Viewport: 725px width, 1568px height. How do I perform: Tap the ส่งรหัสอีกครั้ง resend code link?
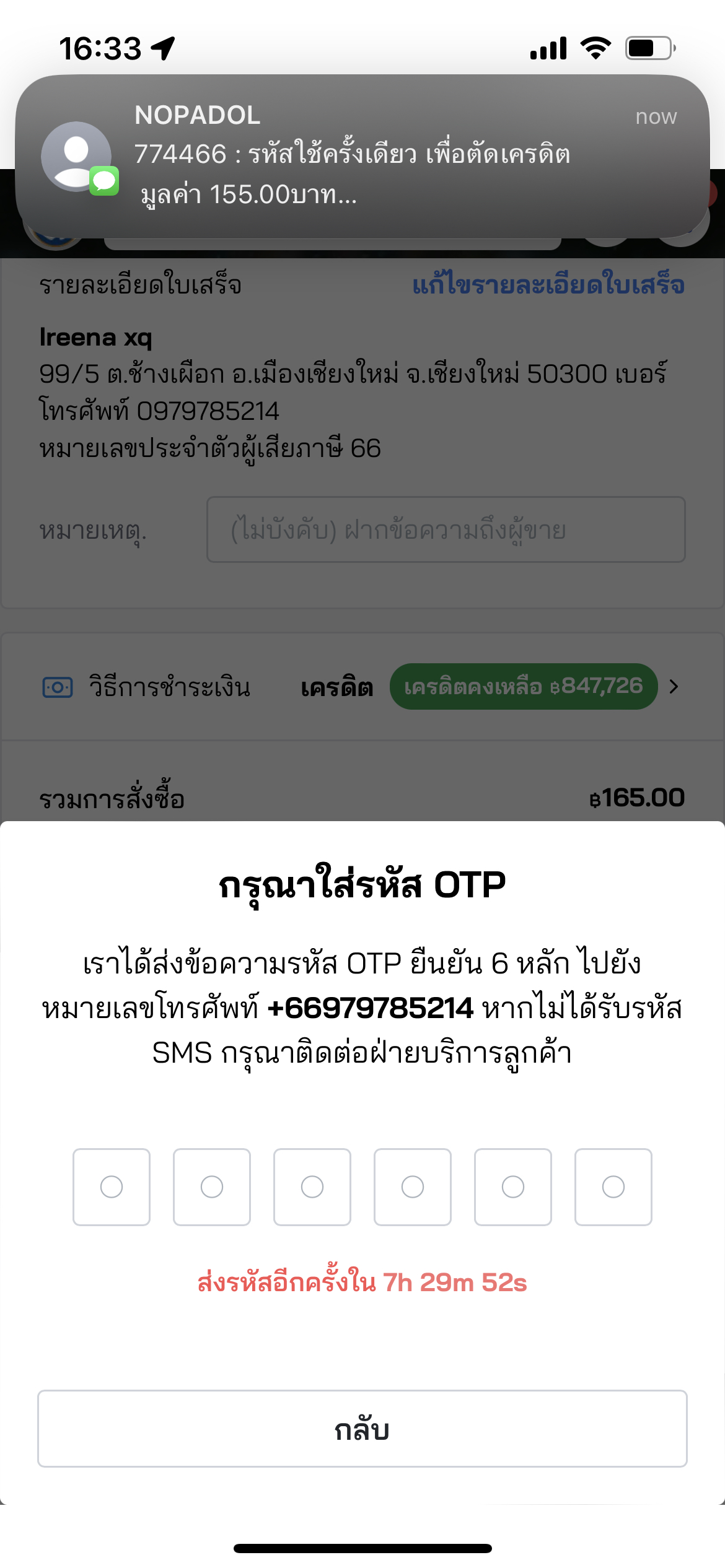(362, 1283)
